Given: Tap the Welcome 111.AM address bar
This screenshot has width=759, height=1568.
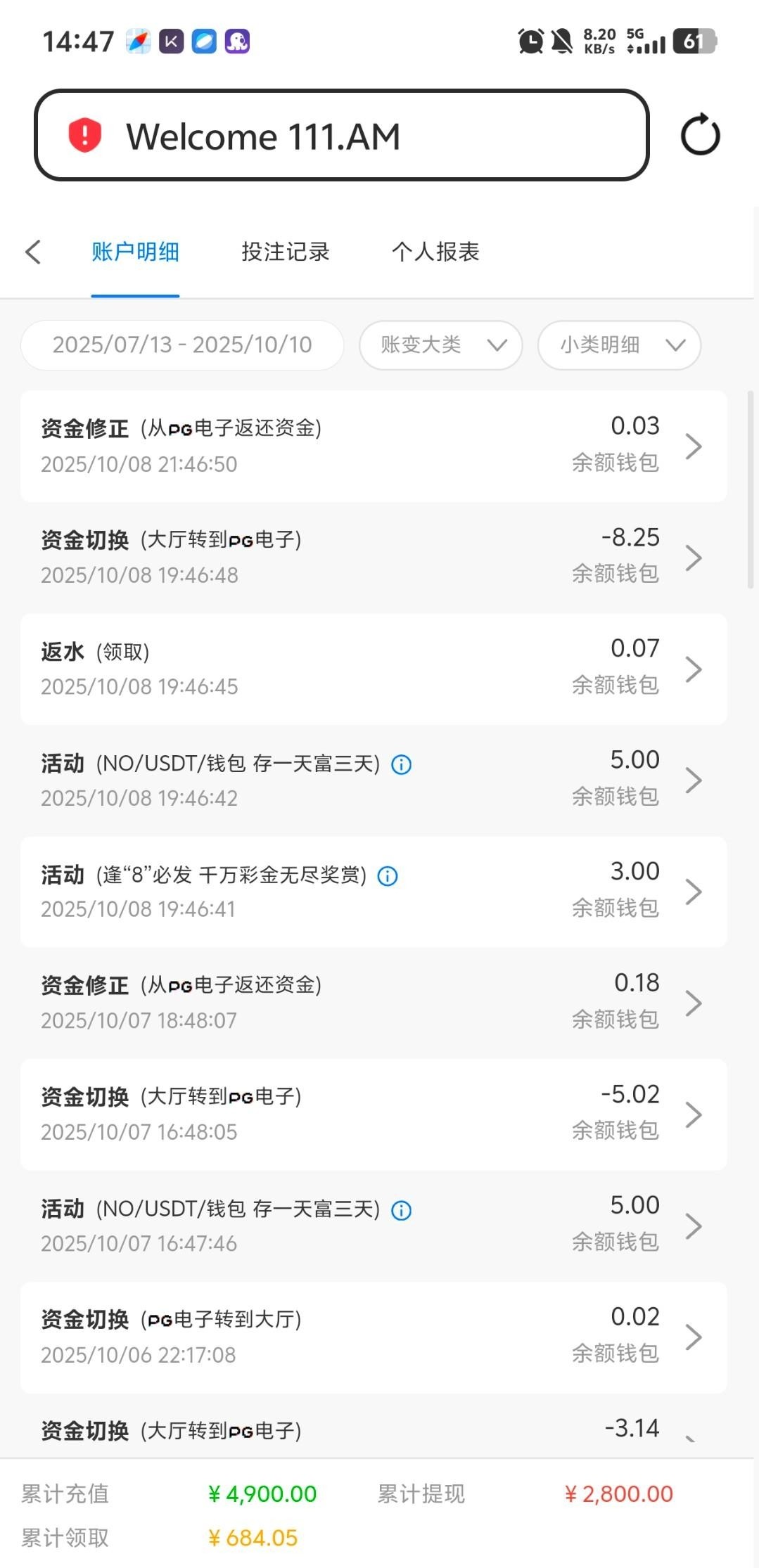Looking at the screenshot, I should coord(341,135).
